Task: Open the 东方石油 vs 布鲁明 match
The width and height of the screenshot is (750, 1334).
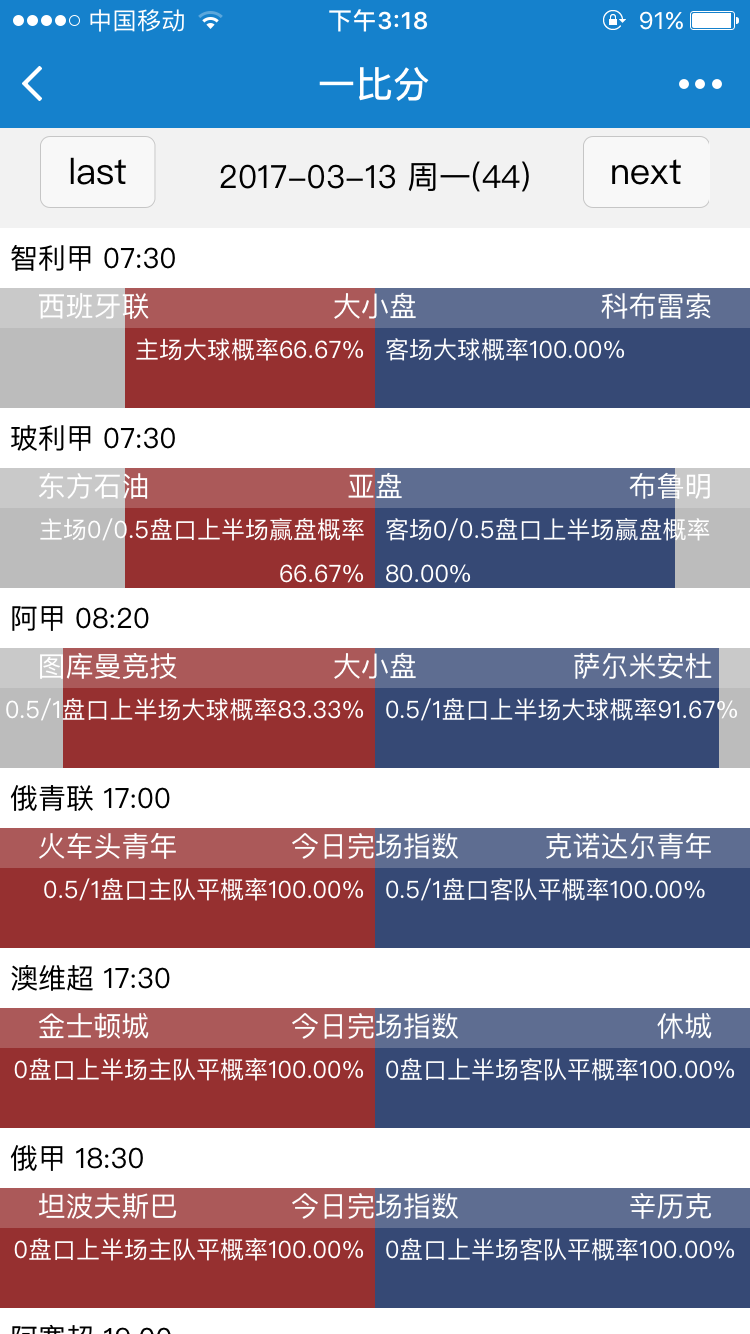Action: (x=375, y=528)
